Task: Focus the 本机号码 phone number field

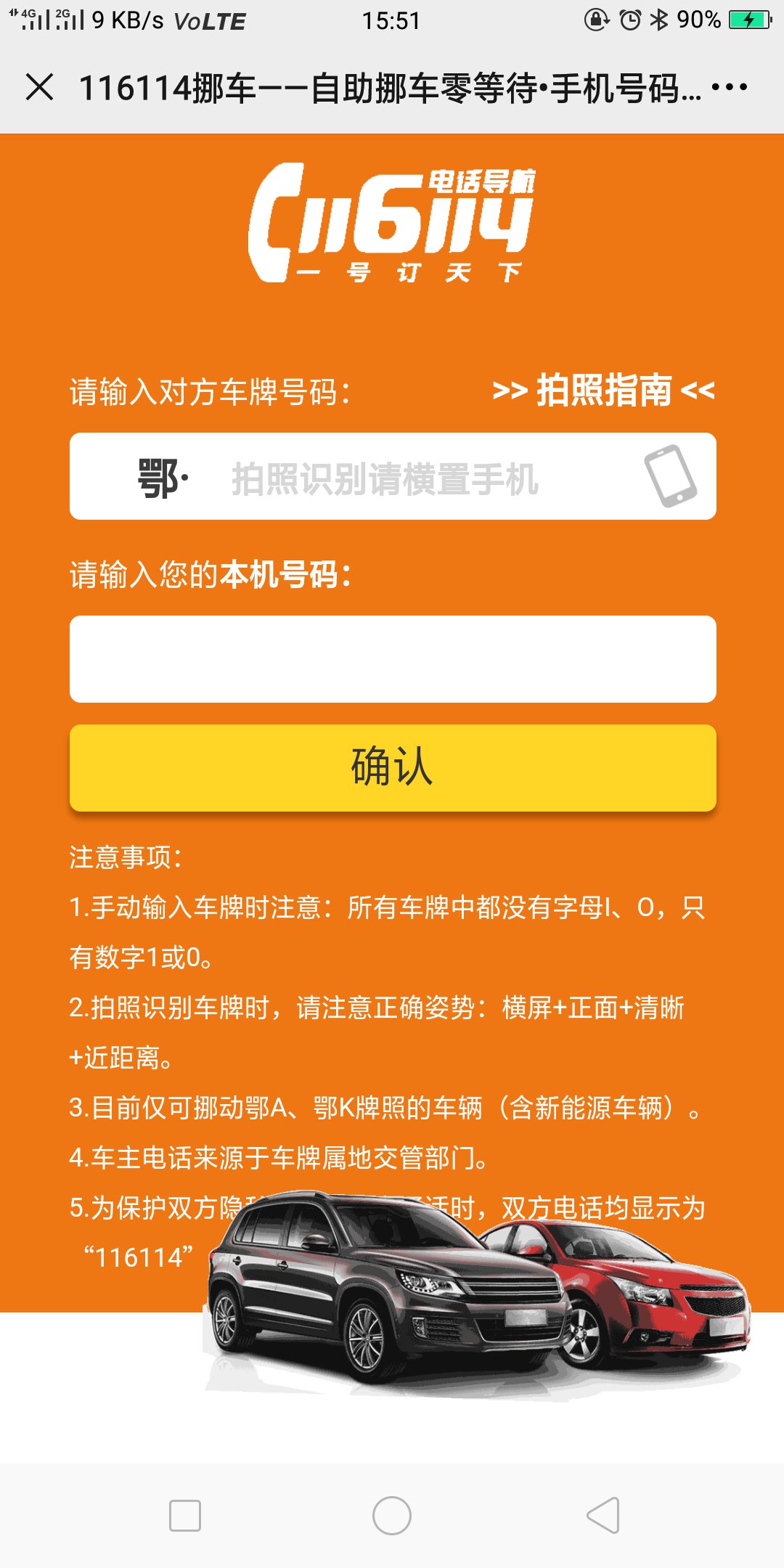Action: point(393,659)
